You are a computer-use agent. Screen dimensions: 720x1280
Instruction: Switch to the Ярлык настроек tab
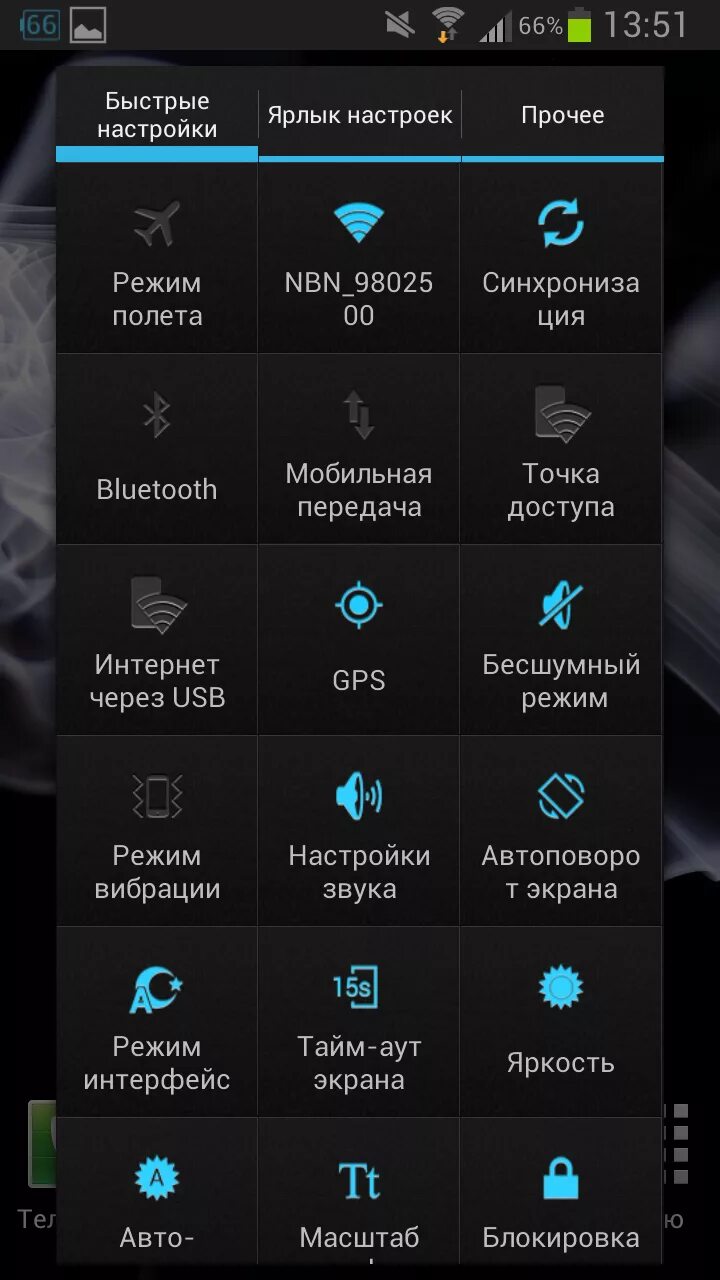point(358,114)
